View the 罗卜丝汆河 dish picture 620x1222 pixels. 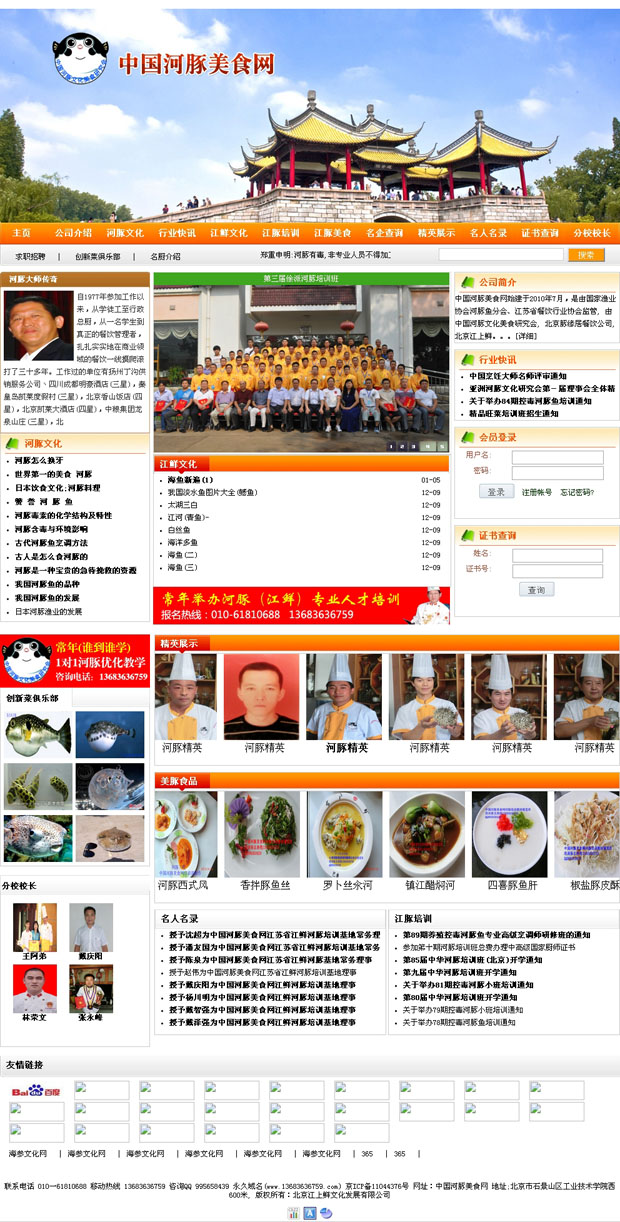(x=346, y=834)
